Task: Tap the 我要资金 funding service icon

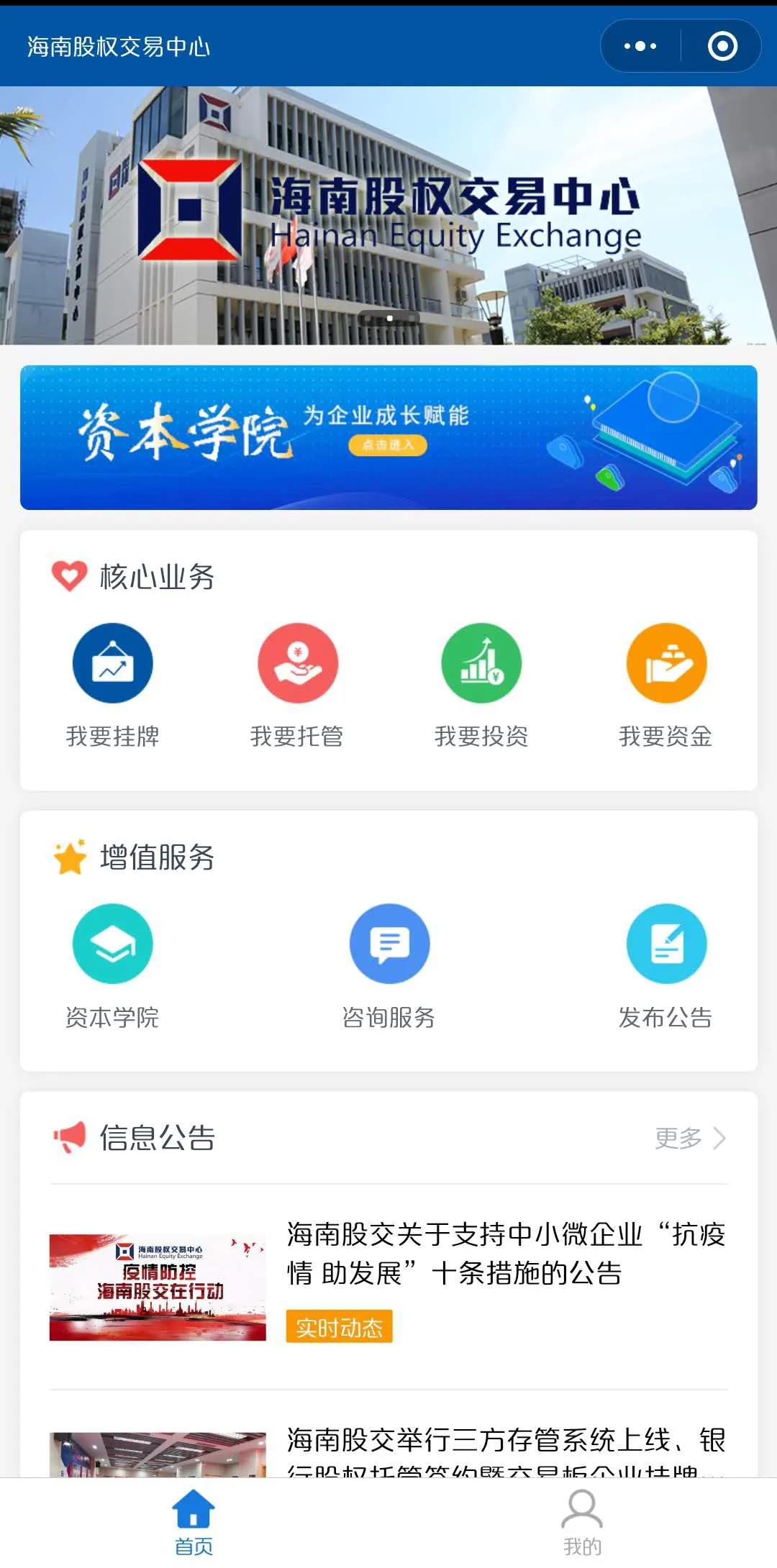Action: pyautogui.click(x=665, y=664)
